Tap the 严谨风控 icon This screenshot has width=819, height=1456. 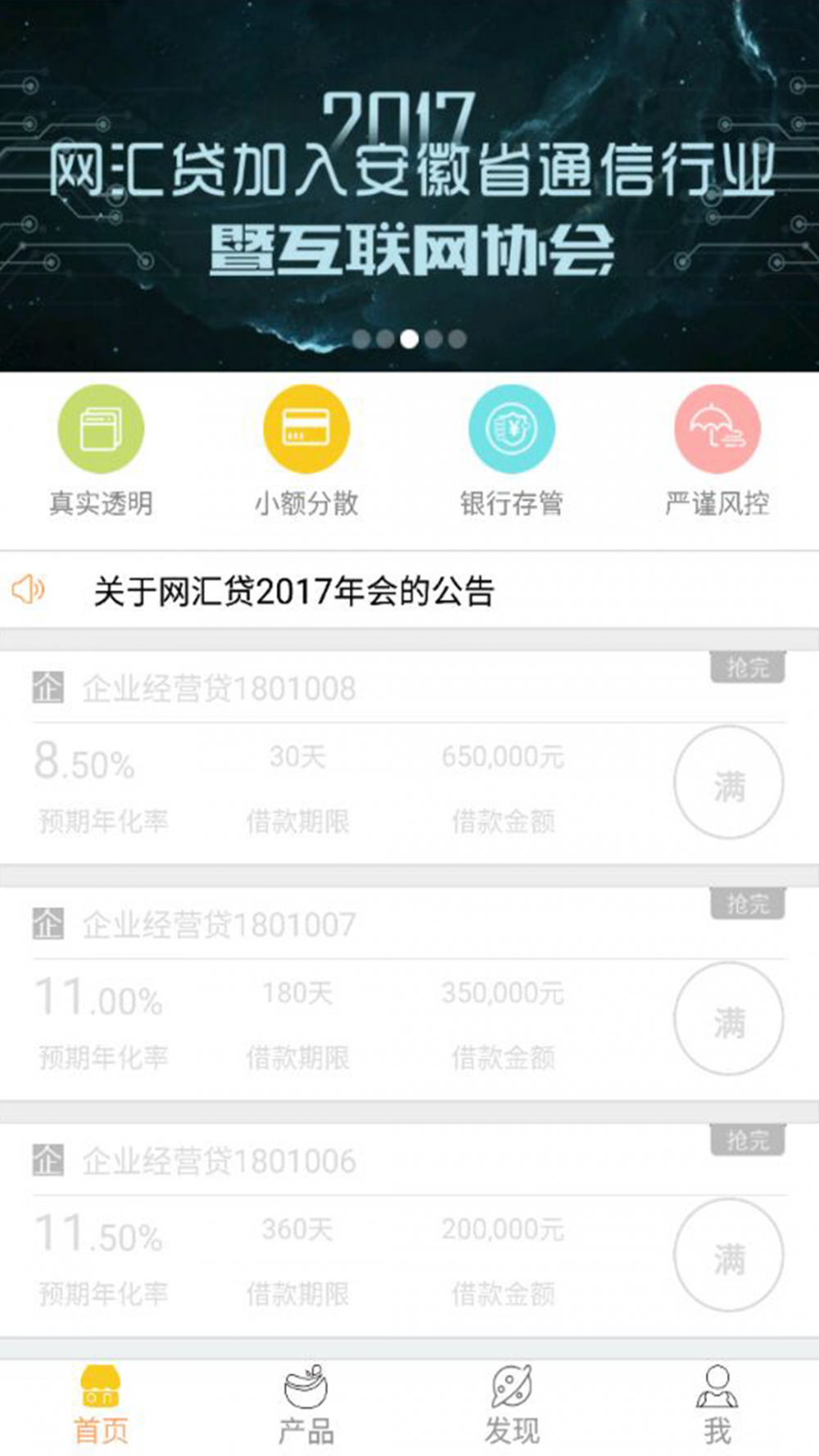(x=717, y=429)
